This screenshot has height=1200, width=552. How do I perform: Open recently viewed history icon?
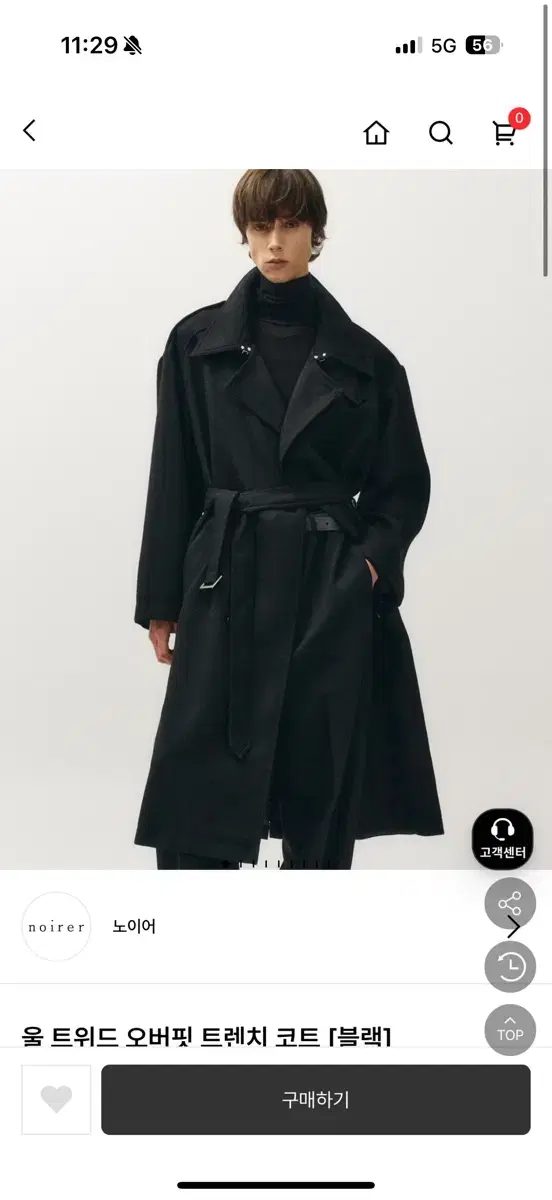click(x=510, y=967)
